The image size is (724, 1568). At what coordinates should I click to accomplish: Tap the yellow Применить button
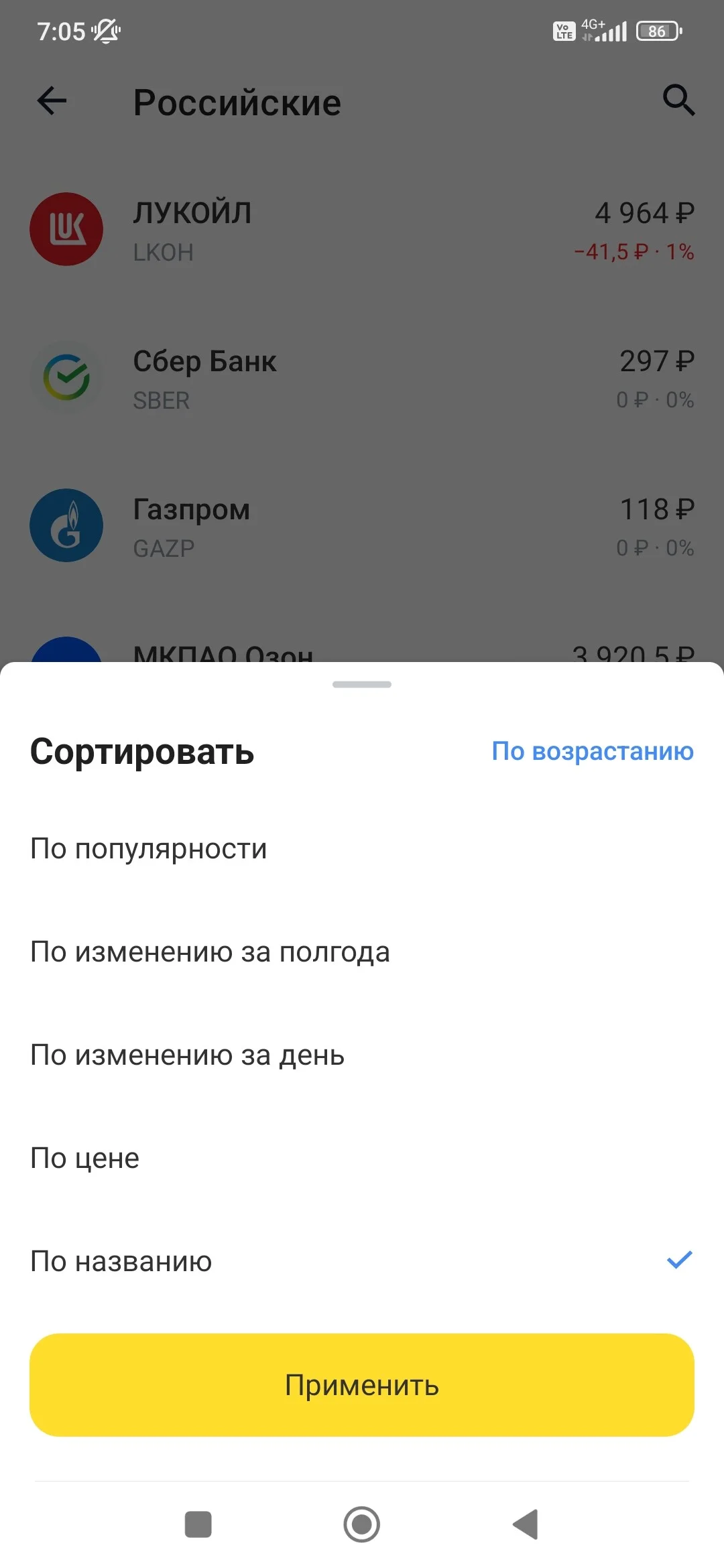pyautogui.click(x=362, y=1385)
